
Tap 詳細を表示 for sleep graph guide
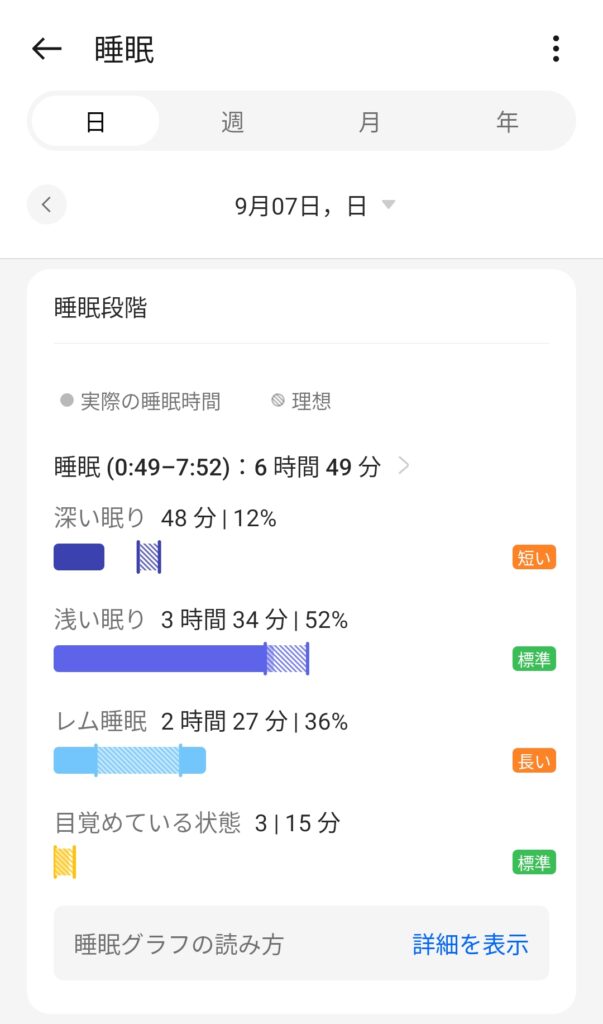click(x=470, y=944)
